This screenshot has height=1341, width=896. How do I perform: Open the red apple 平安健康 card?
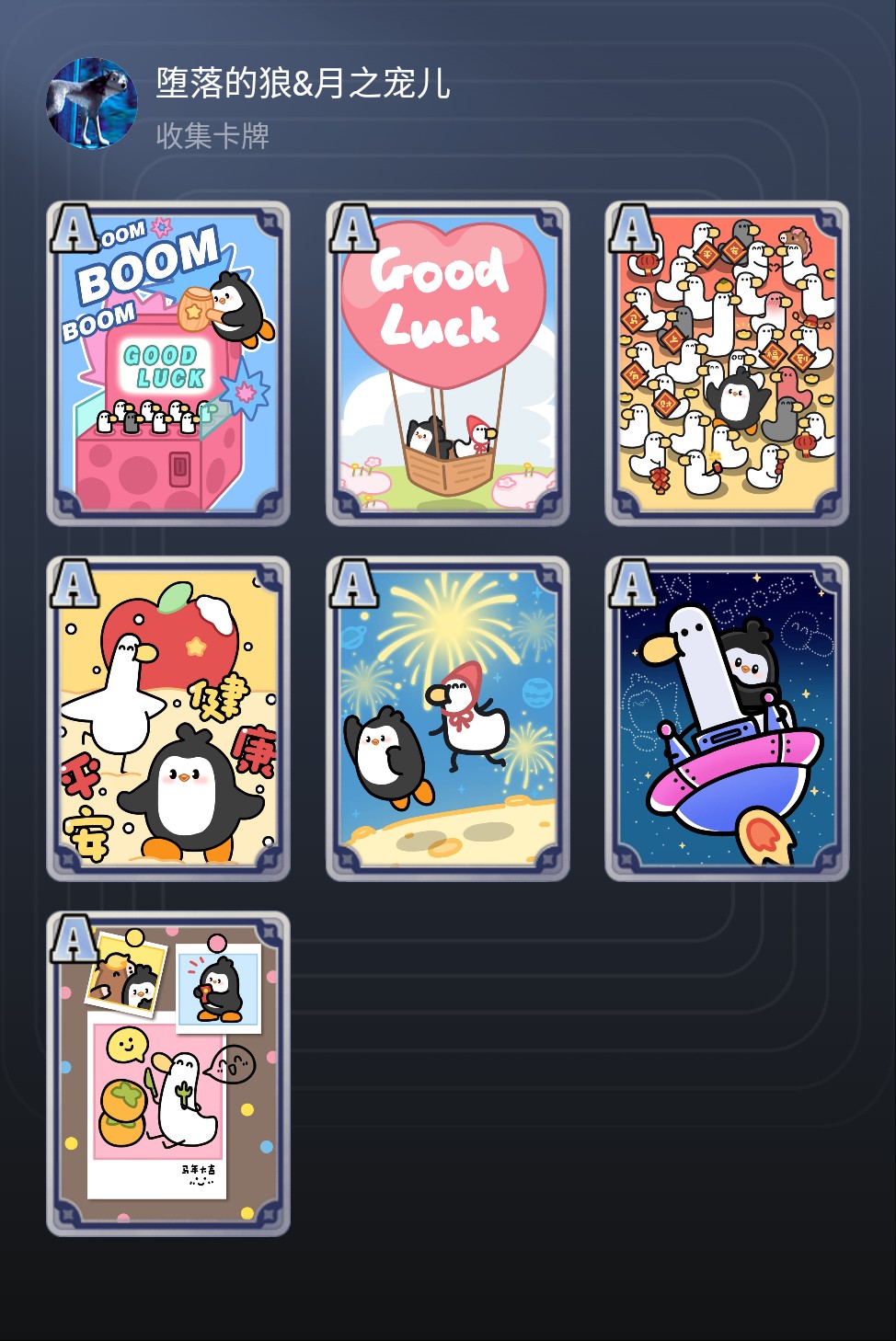[168, 718]
